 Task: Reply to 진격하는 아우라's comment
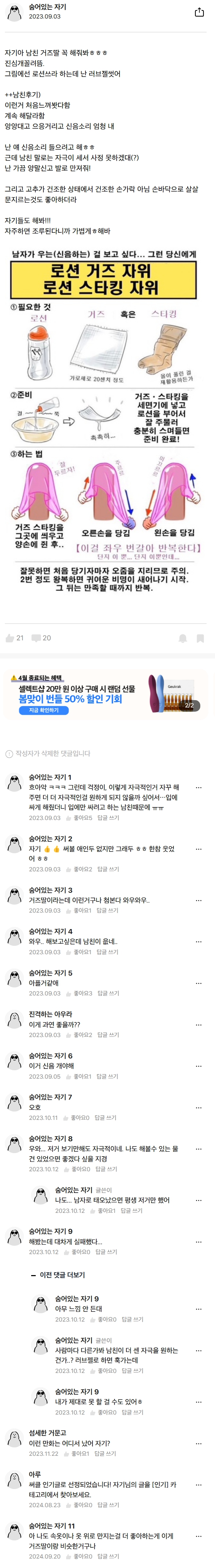click(x=108, y=1035)
